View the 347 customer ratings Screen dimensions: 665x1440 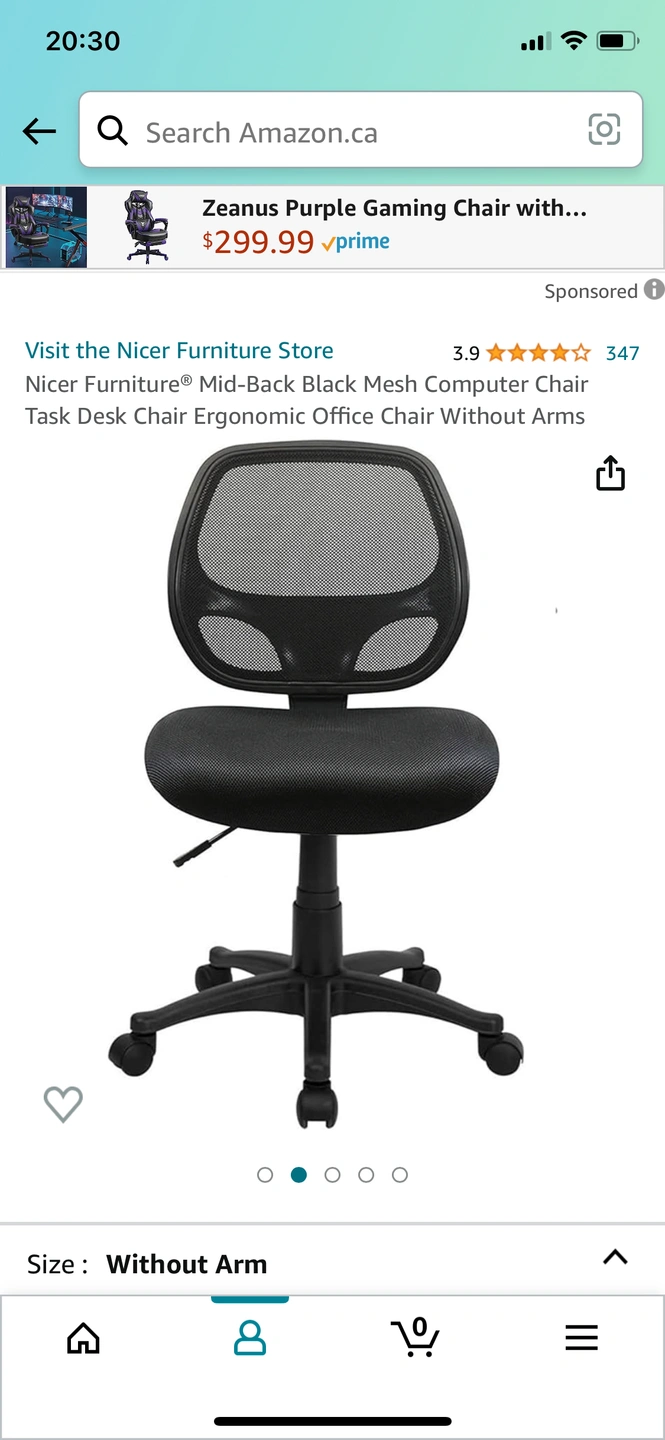point(622,353)
